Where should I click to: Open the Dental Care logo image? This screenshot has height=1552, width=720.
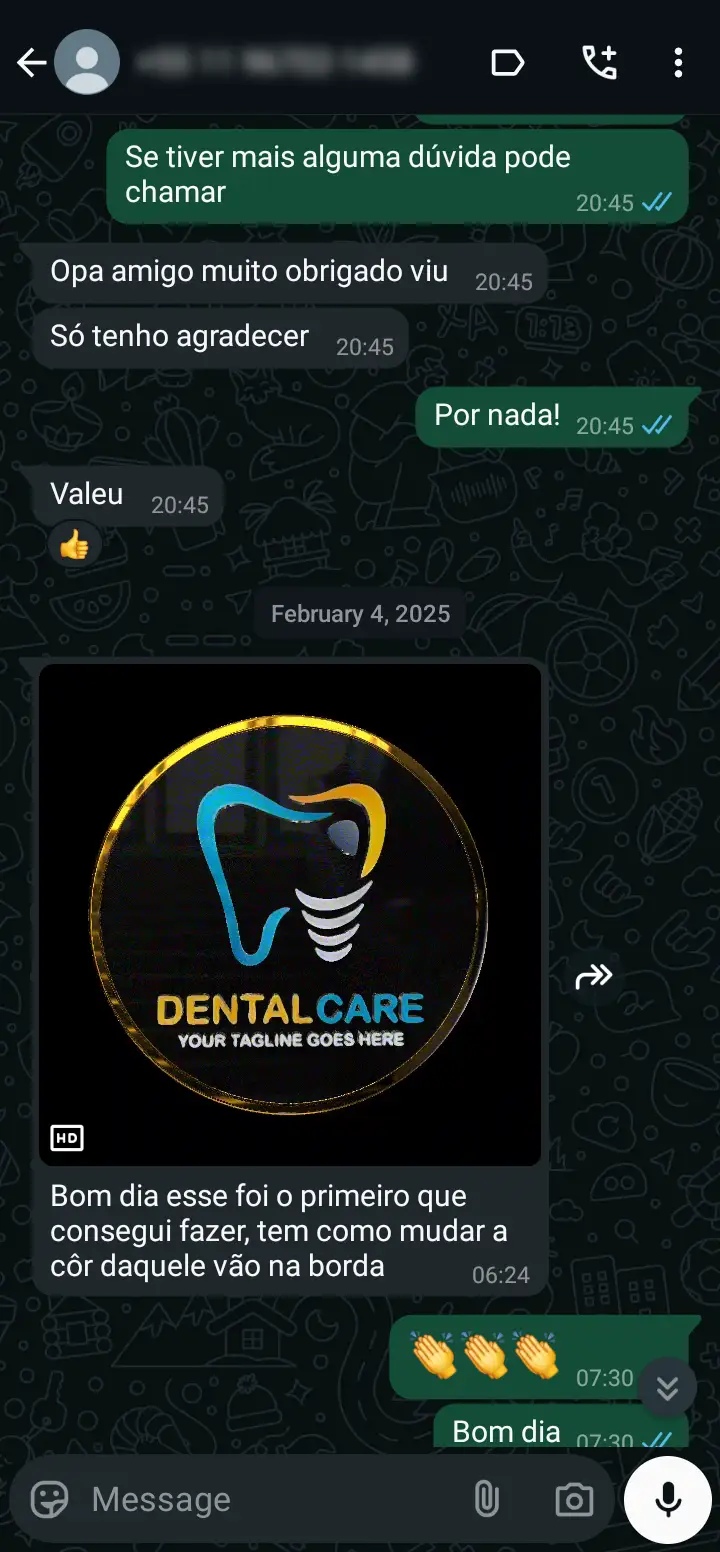tap(290, 914)
